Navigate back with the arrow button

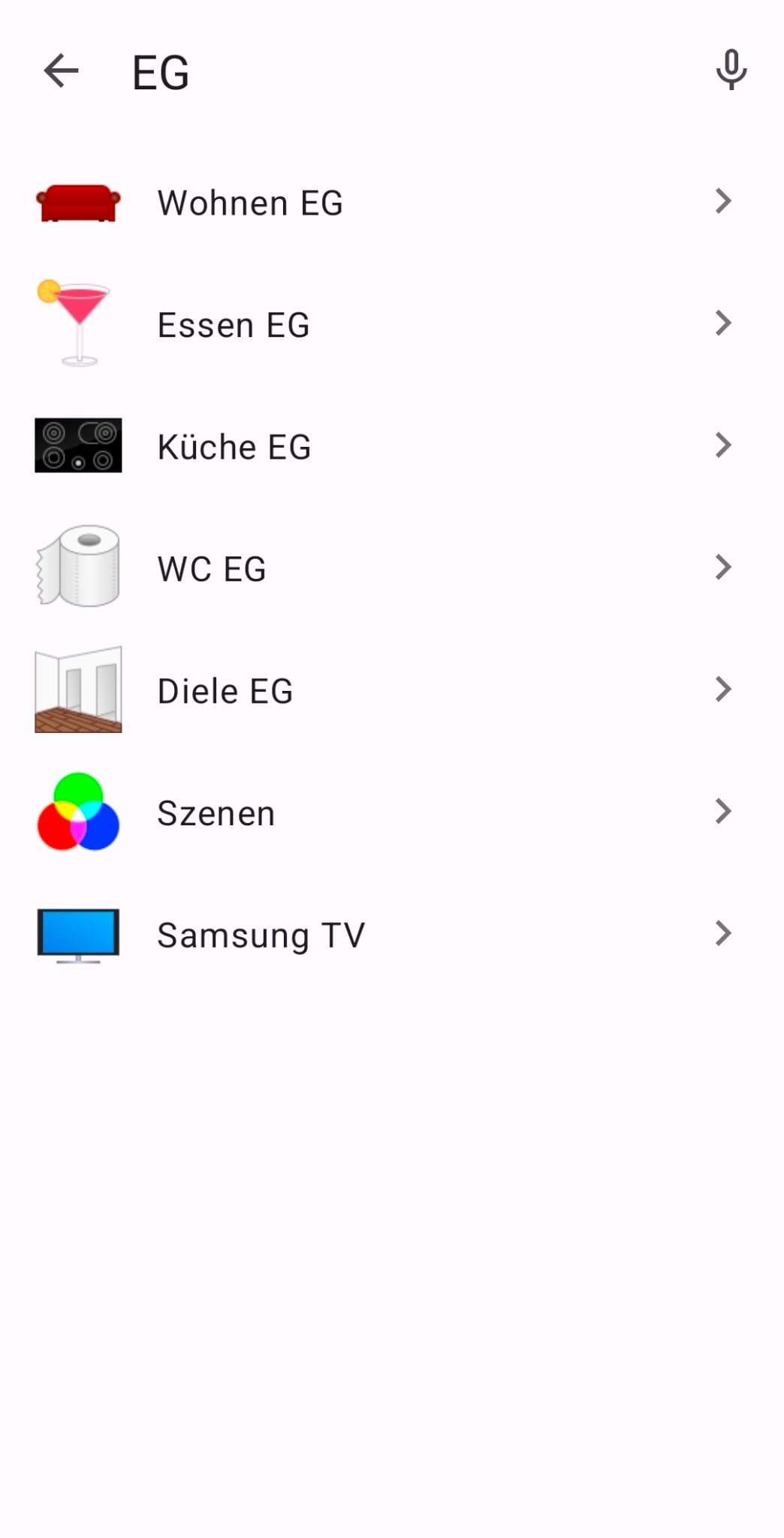[x=62, y=70]
